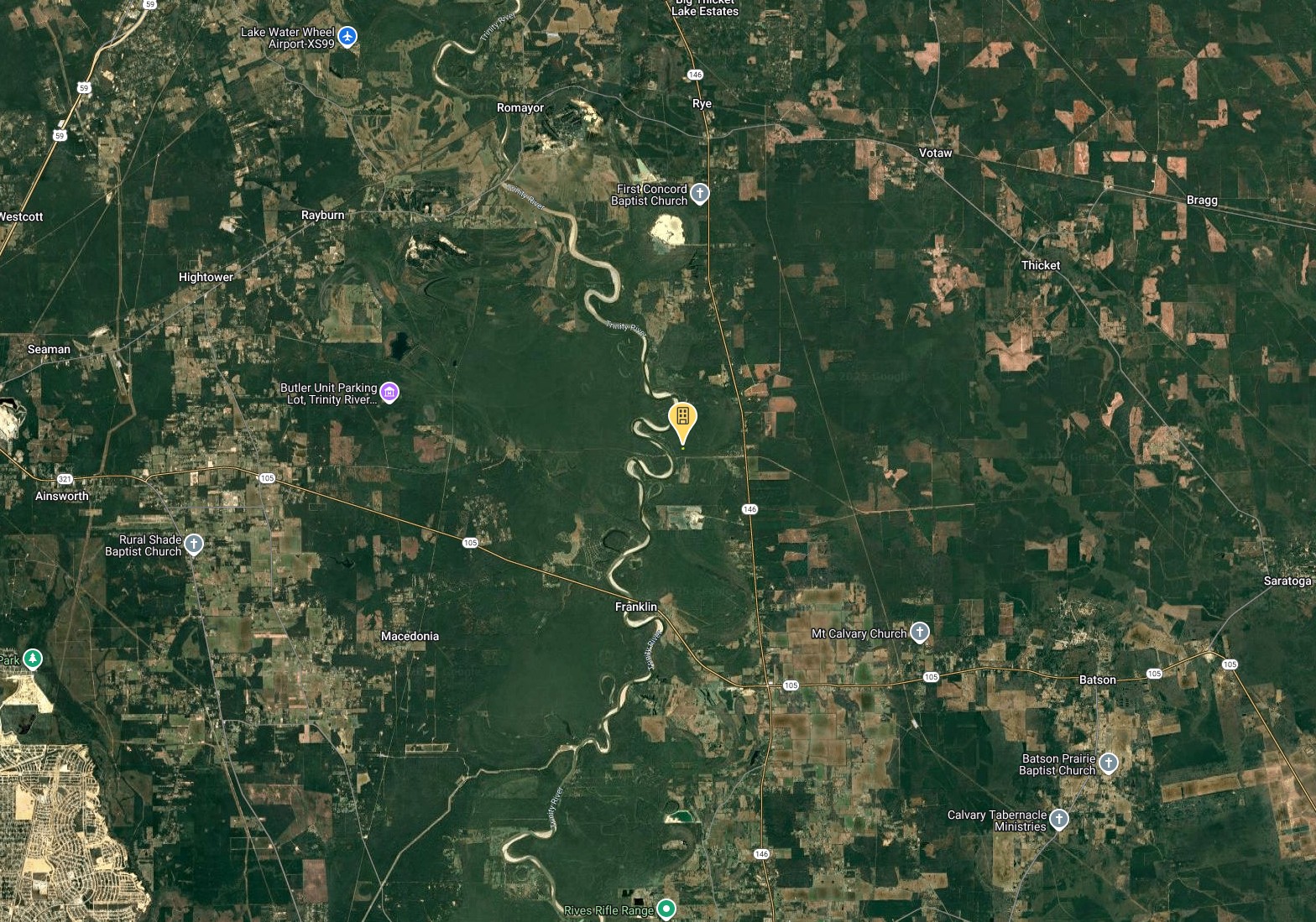This screenshot has width=1316, height=922.
Task: Tap the Butler Unit Parking Lot marker
Action: click(389, 393)
